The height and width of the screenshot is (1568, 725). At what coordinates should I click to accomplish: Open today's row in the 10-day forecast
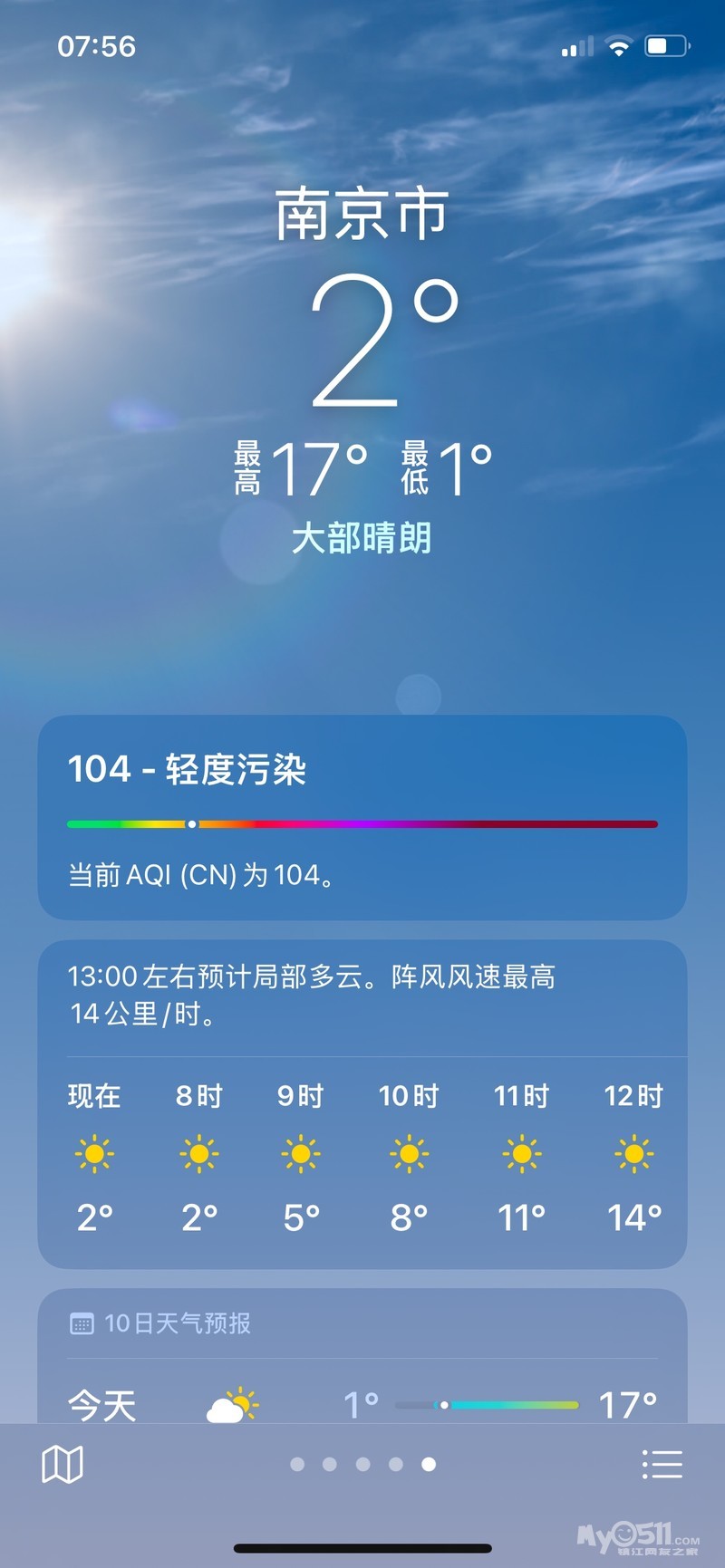[x=362, y=1404]
